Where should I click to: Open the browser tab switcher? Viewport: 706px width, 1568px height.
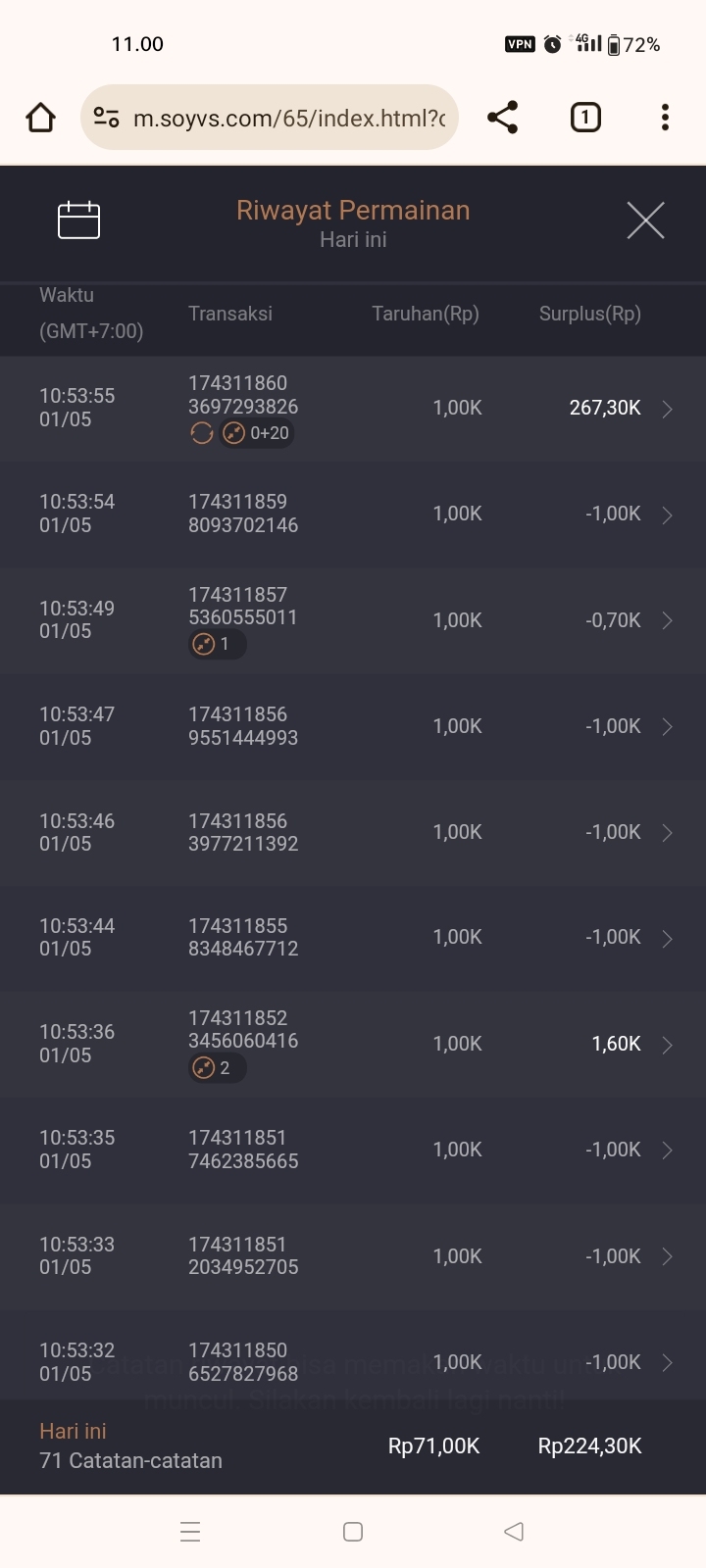(585, 118)
